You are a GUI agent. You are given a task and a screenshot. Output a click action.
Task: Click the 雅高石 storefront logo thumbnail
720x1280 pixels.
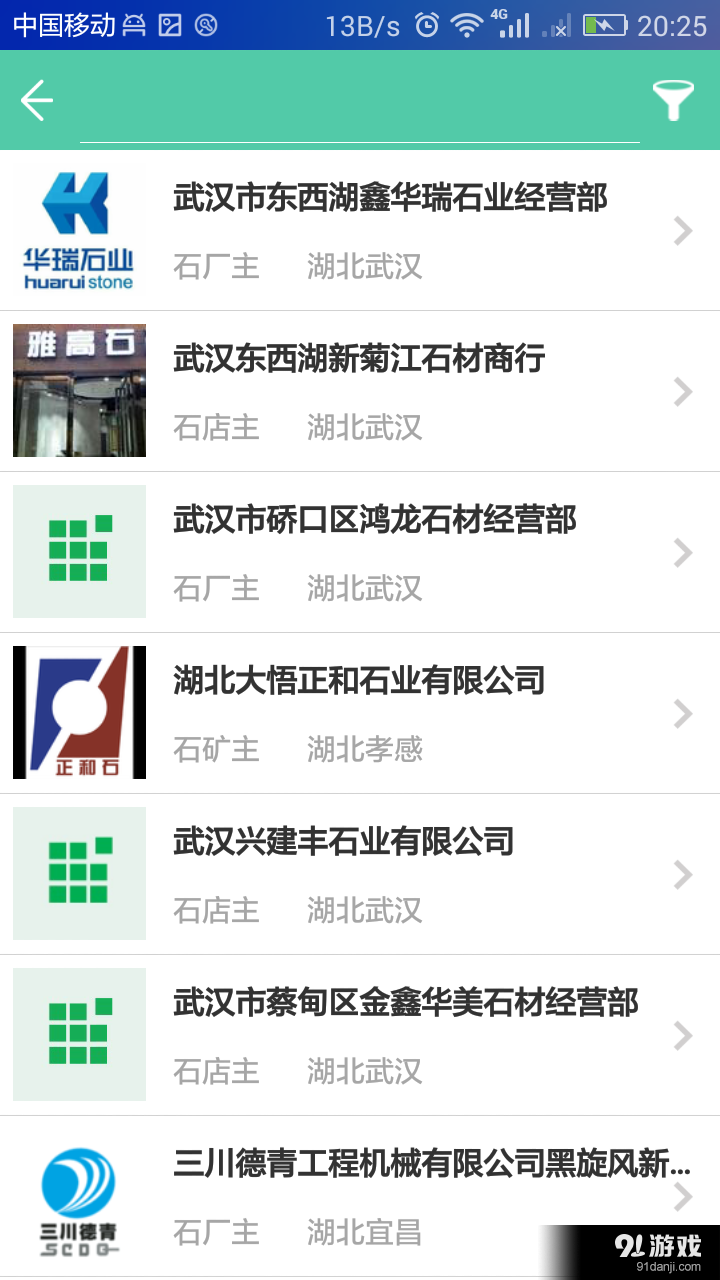tap(78, 390)
